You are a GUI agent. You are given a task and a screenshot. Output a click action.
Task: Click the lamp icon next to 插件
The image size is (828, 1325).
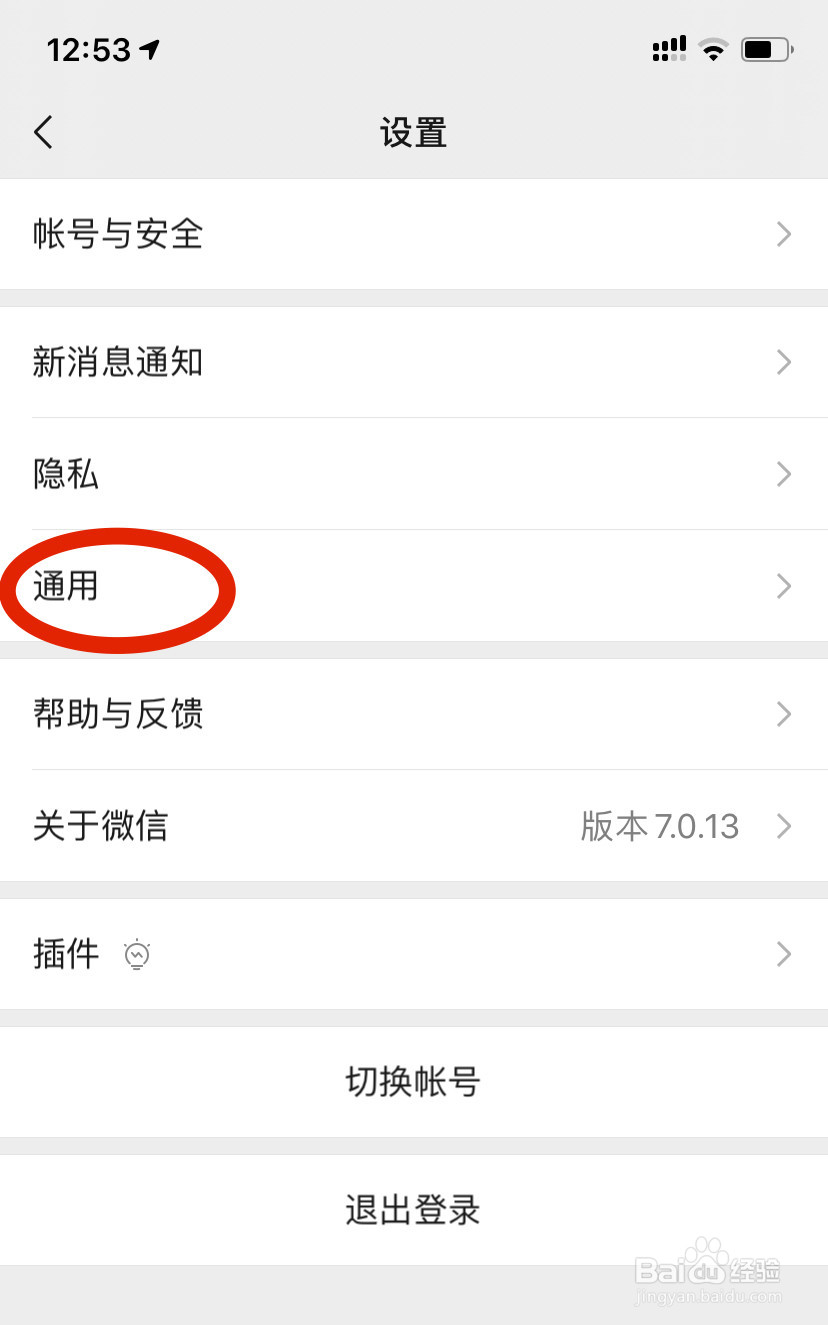click(x=137, y=955)
